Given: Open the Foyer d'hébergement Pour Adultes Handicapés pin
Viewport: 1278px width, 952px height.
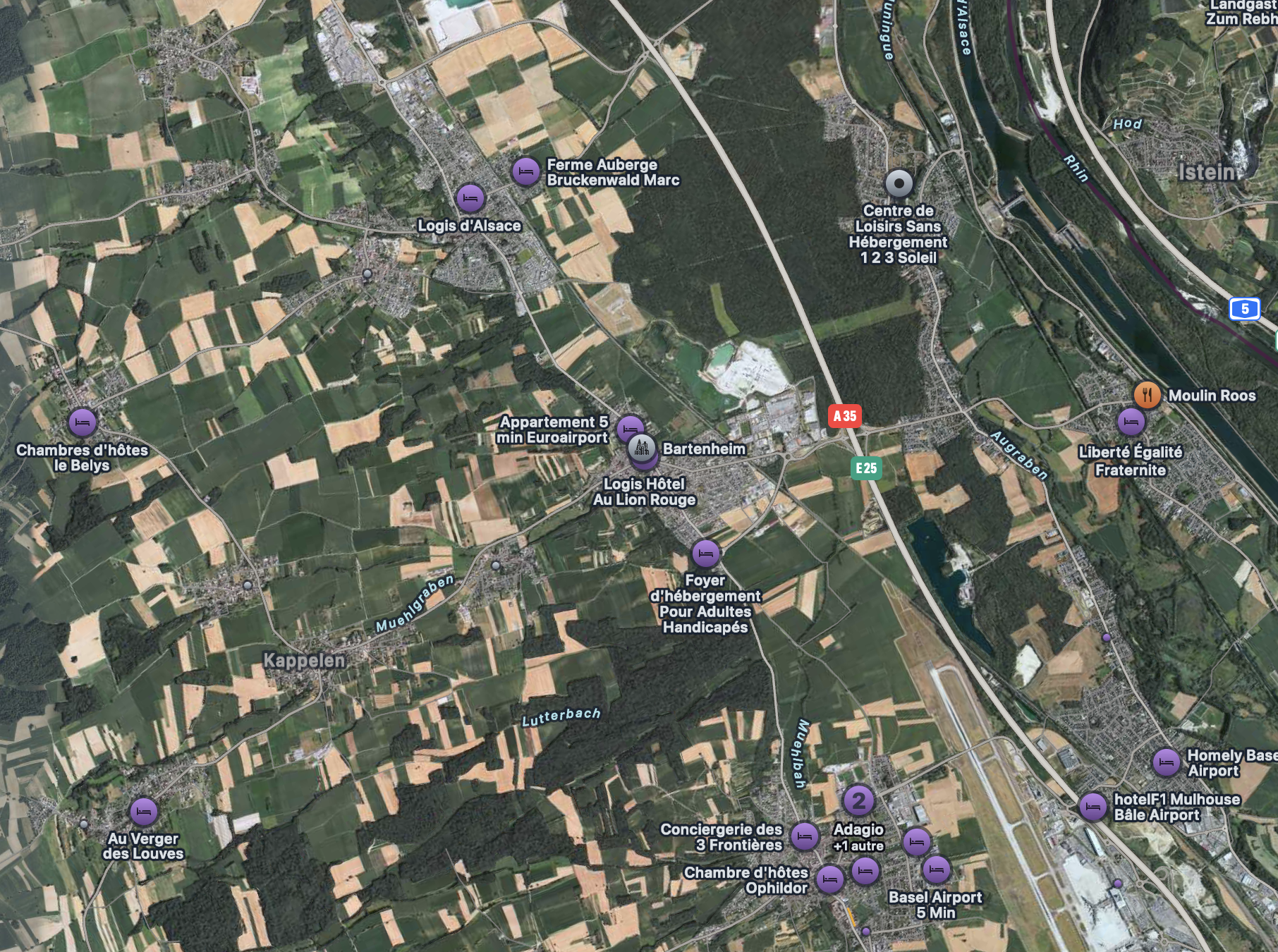Looking at the screenshot, I should (705, 554).
